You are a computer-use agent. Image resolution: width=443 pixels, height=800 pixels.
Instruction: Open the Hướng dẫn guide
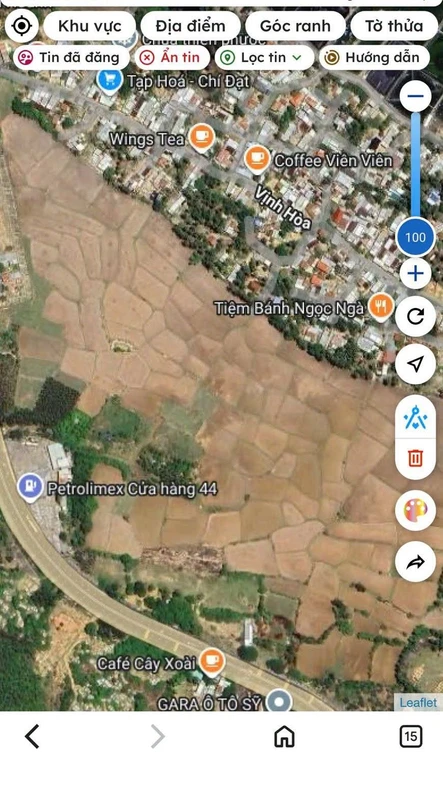(x=374, y=58)
